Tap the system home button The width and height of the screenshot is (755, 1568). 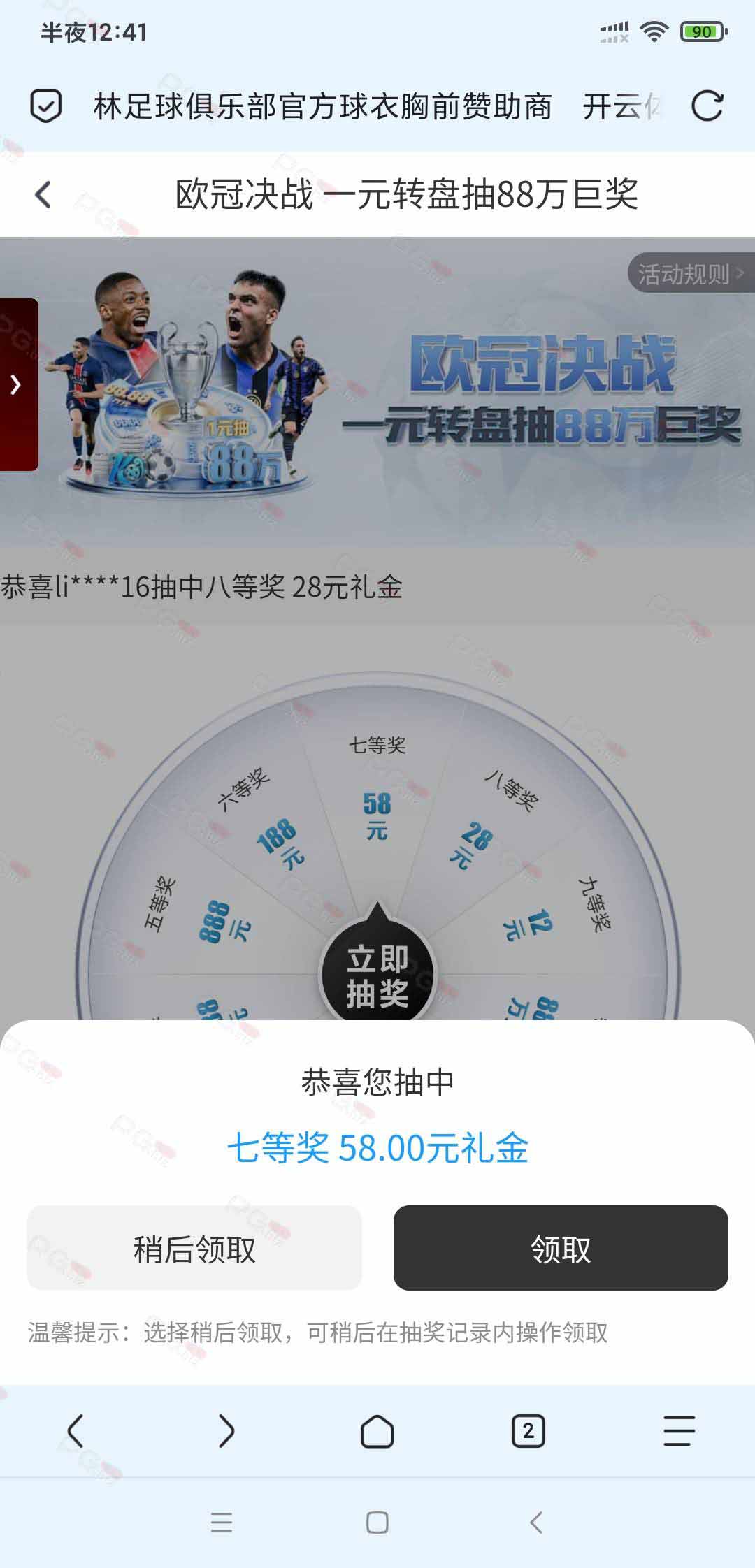(377, 1523)
